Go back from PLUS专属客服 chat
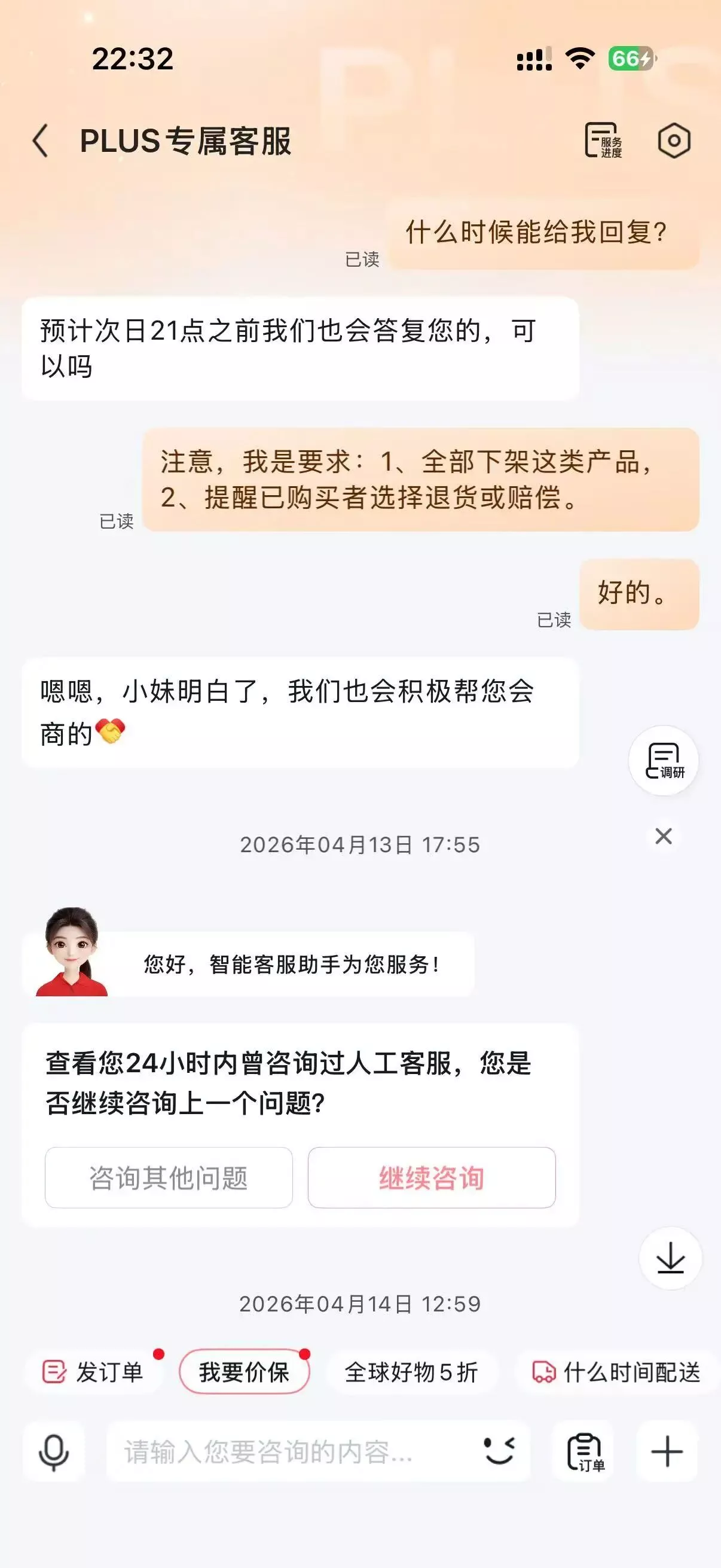This screenshot has width=721, height=1568. pyautogui.click(x=40, y=141)
